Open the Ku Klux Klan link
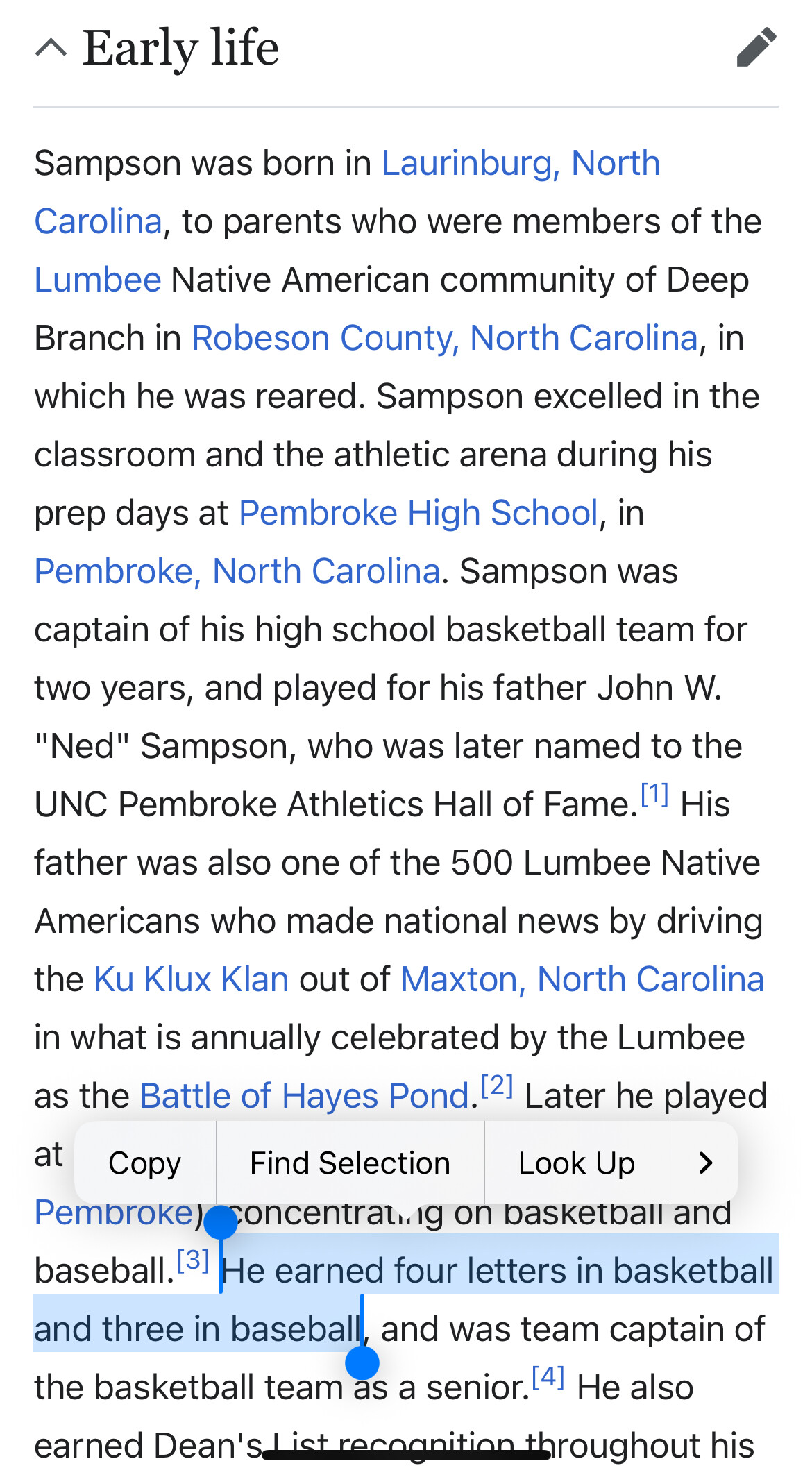Screen dimensions: 812x1477 click(192, 980)
